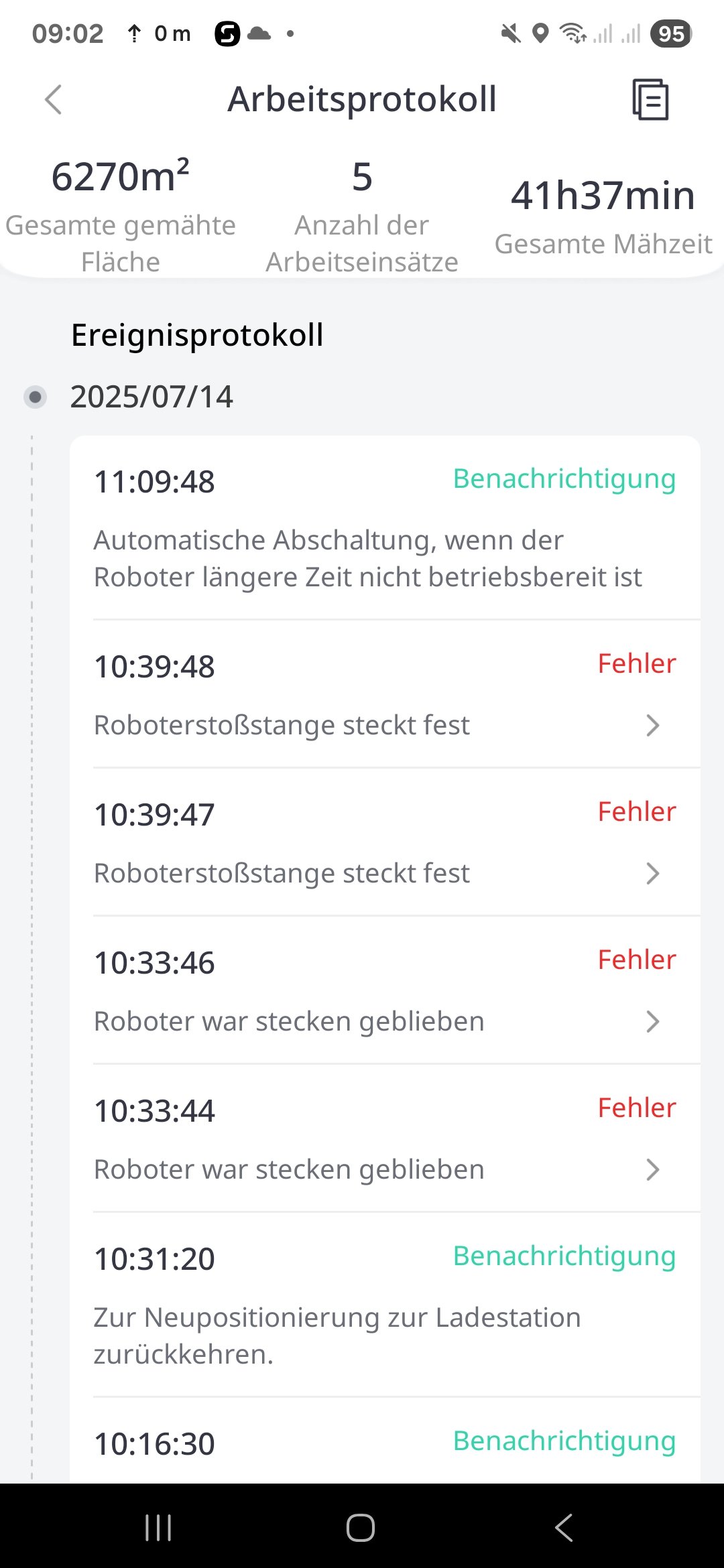Open the log document icon
The image size is (724, 1568).
pyautogui.click(x=650, y=100)
